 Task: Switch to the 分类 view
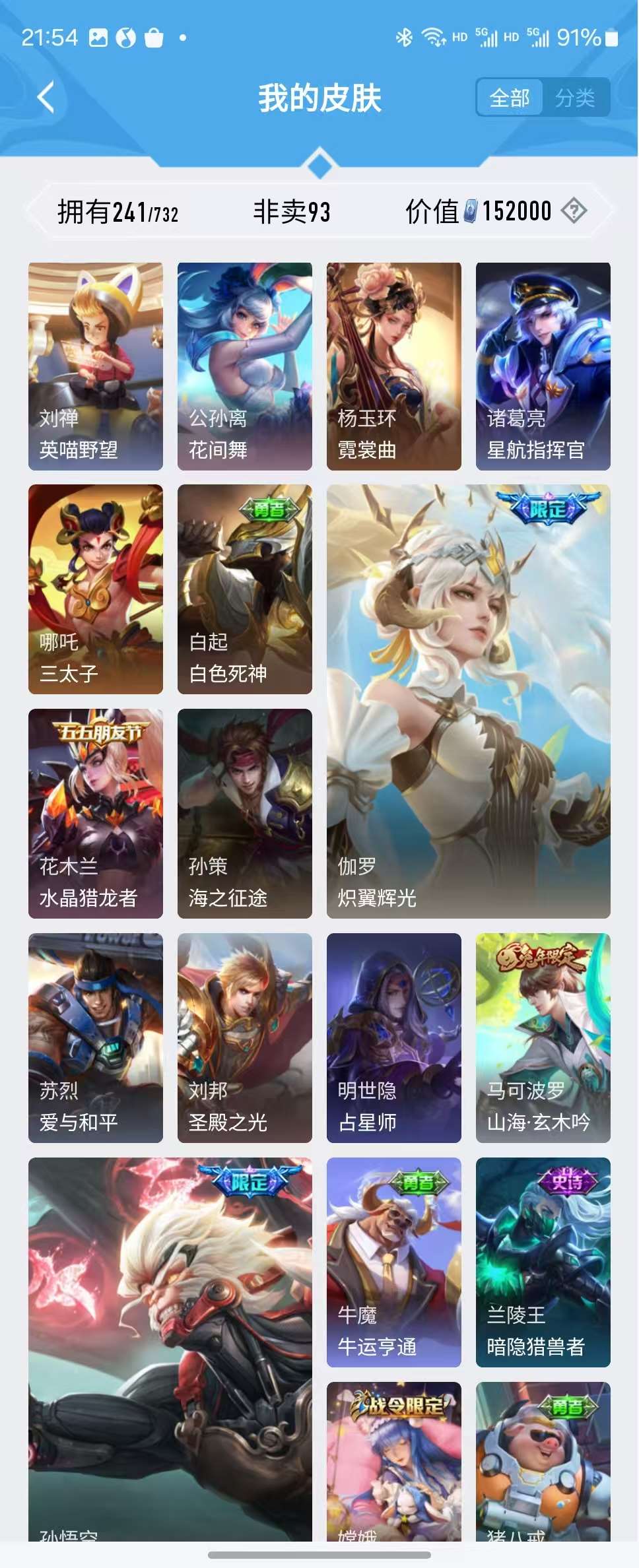coord(574,98)
